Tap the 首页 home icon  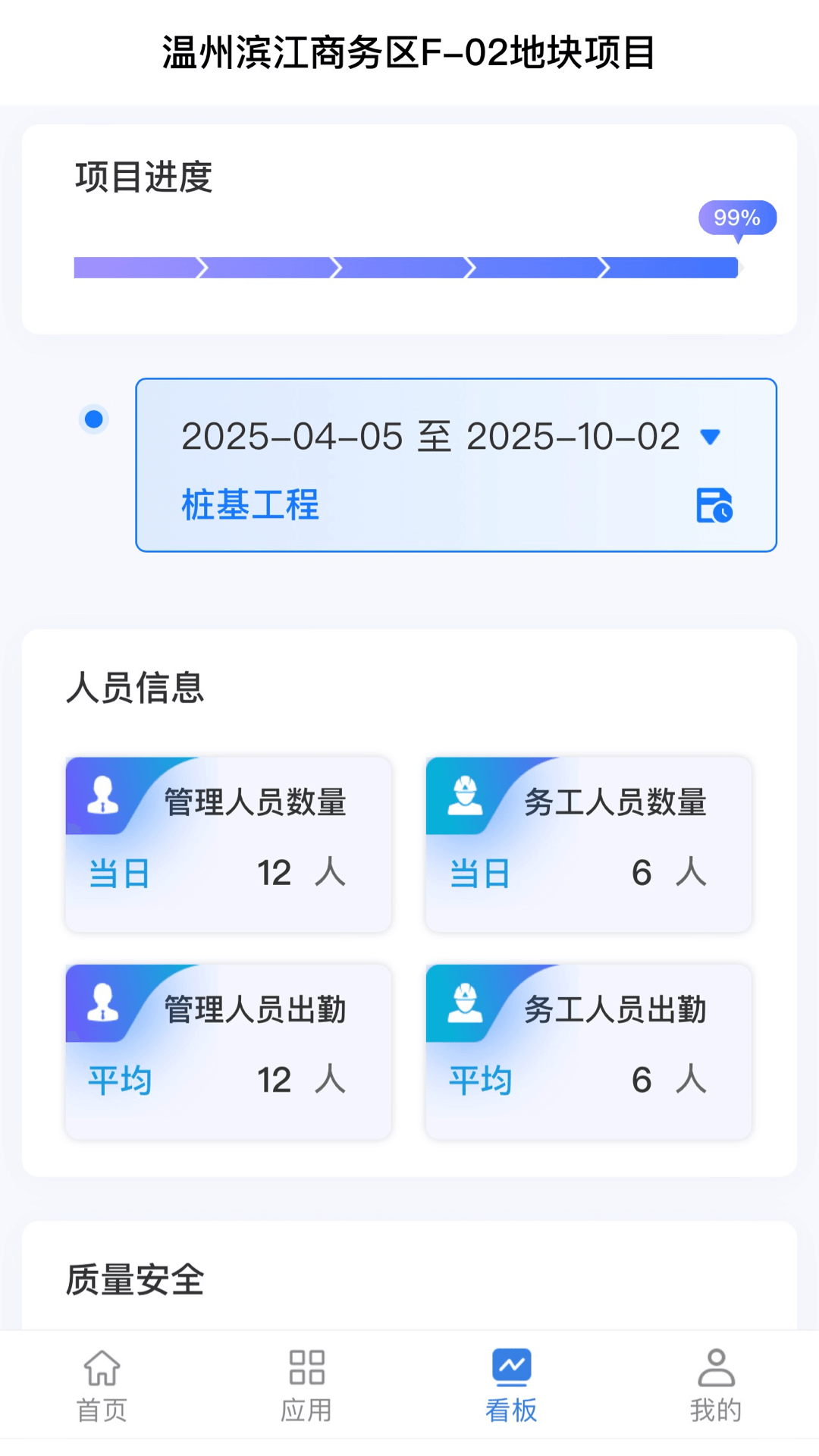(x=102, y=1371)
